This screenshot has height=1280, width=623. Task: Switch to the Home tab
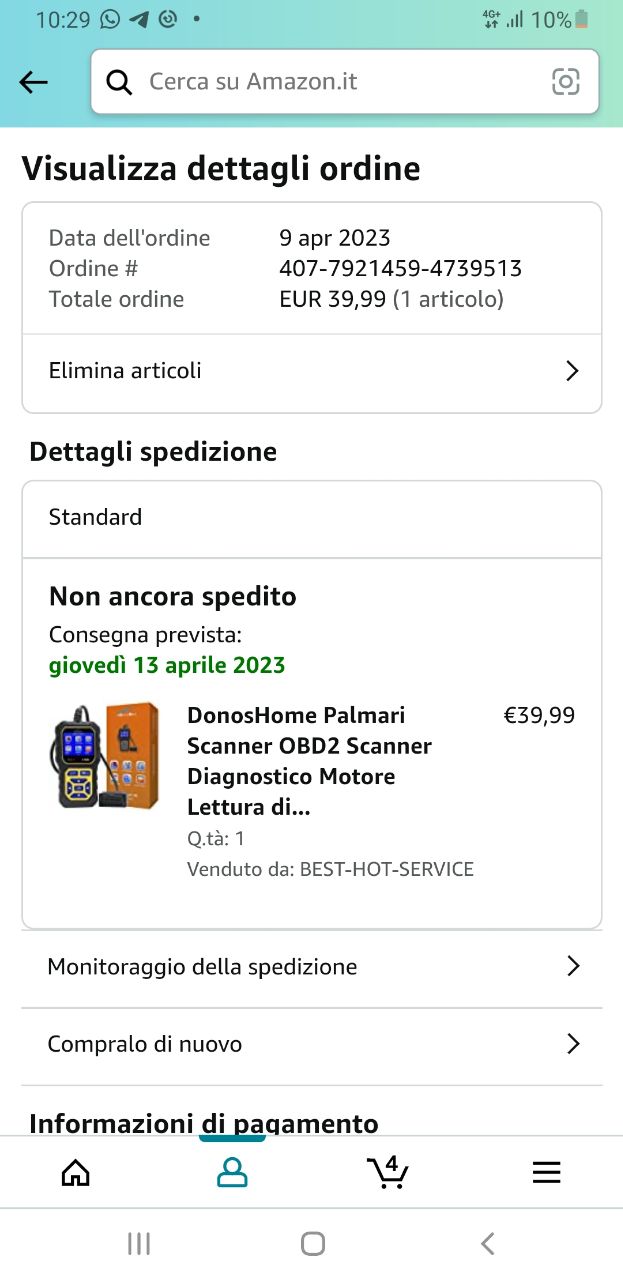click(x=76, y=1172)
